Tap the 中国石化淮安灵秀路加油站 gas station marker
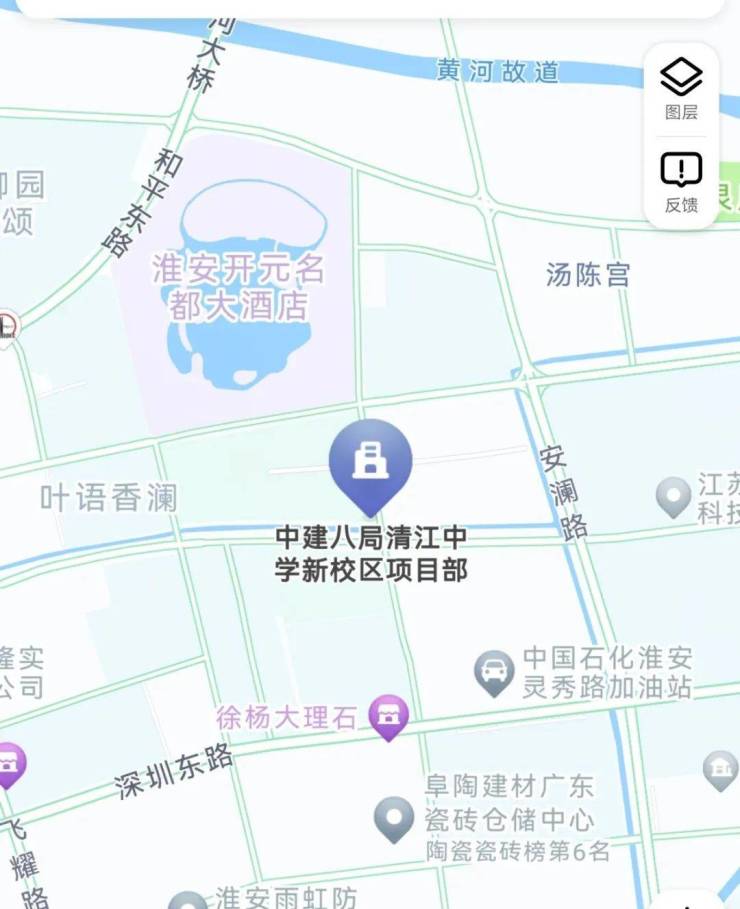The height and width of the screenshot is (909, 740). (x=494, y=673)
